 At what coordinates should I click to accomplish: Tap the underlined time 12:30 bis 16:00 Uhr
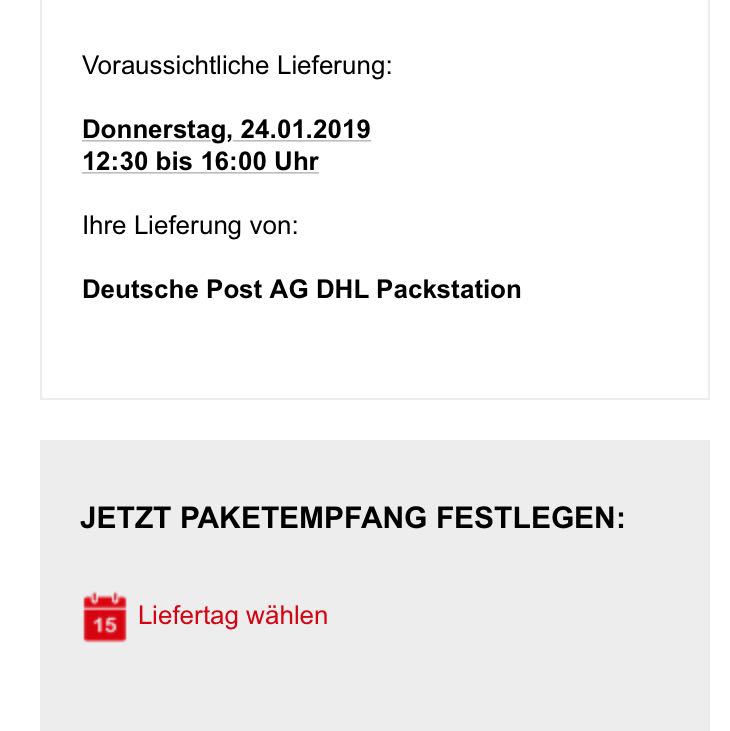(200, 162)
